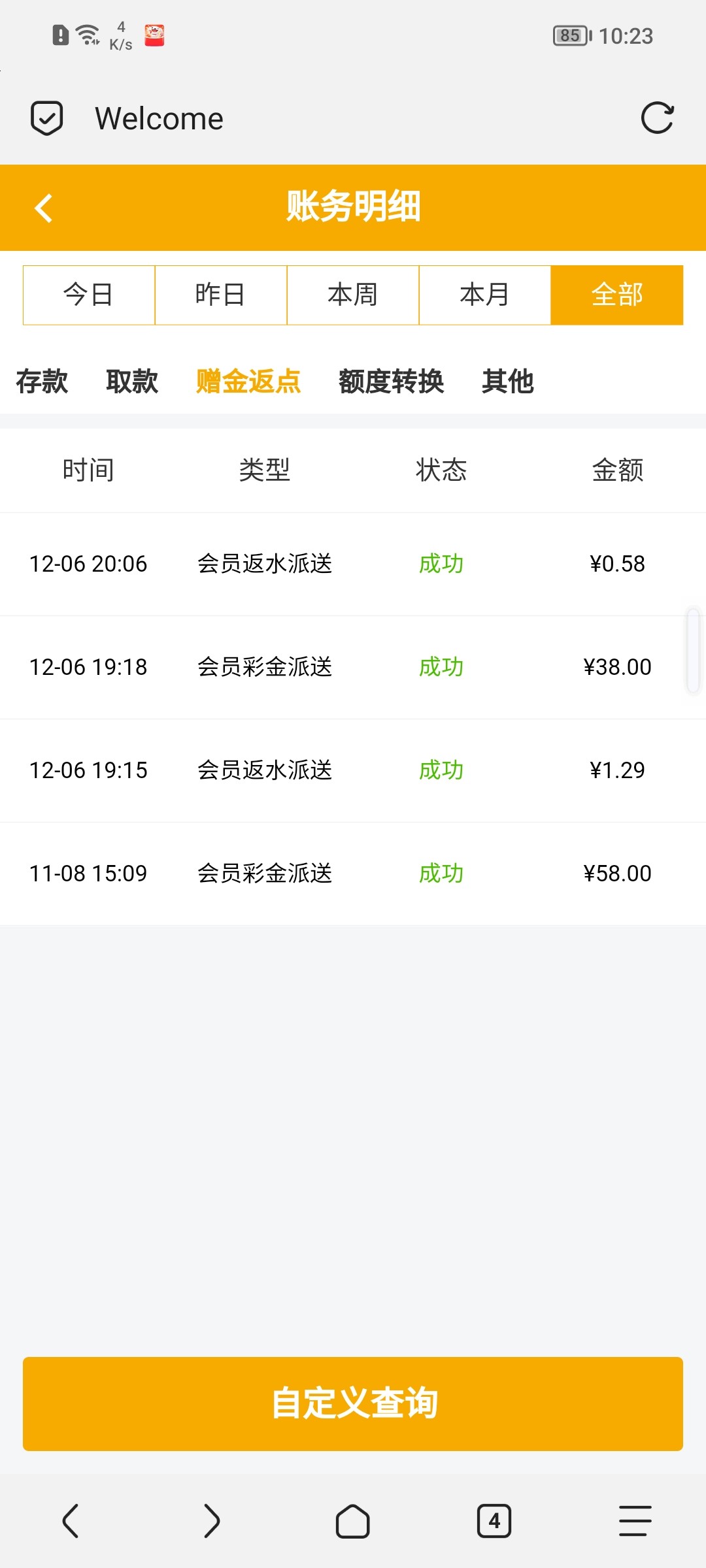Select the 全部 date filter
The width and height of the screenshot is (706, 1568).
pos(617,295)
